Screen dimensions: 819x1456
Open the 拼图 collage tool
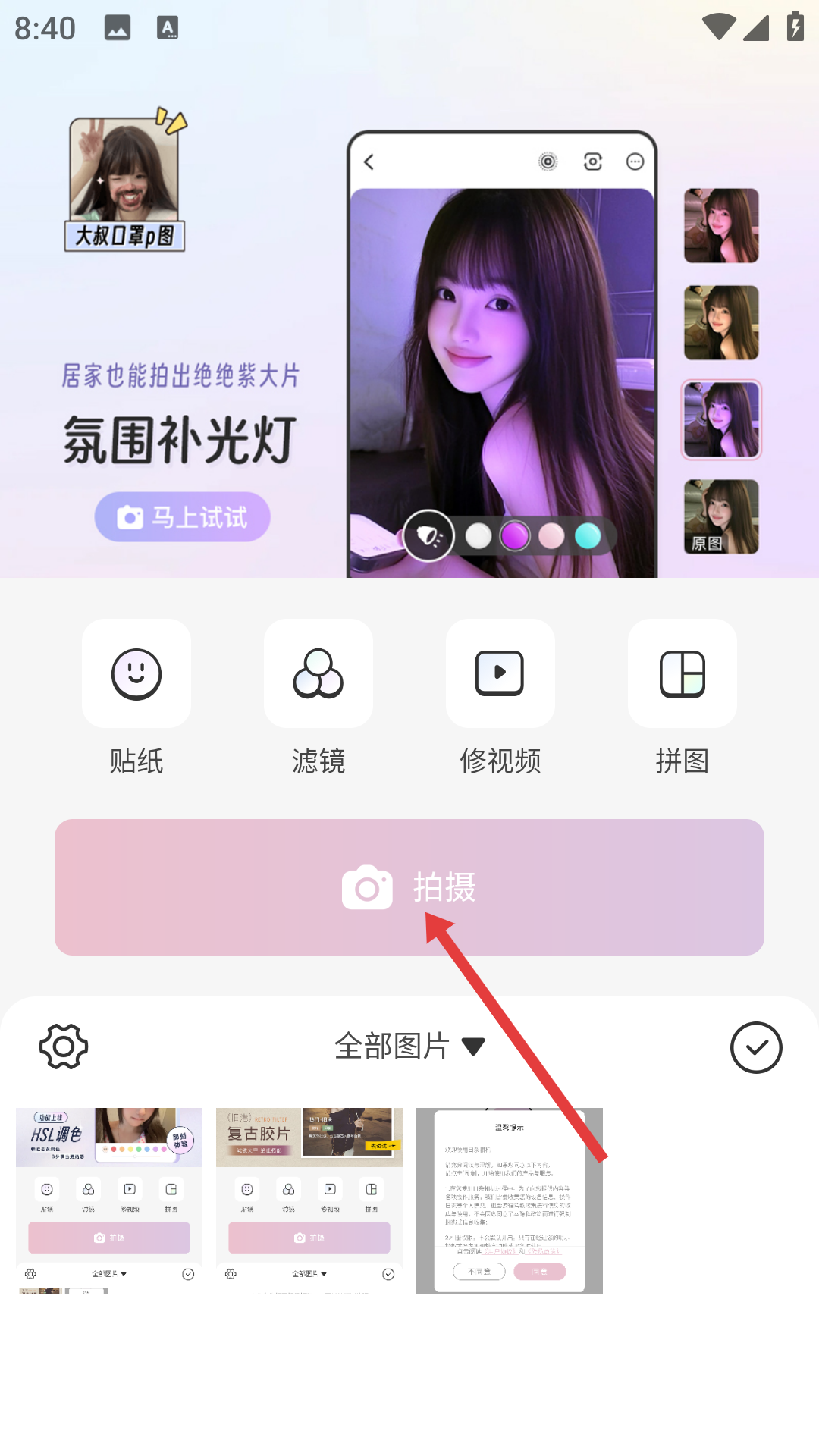pos(682,673)
